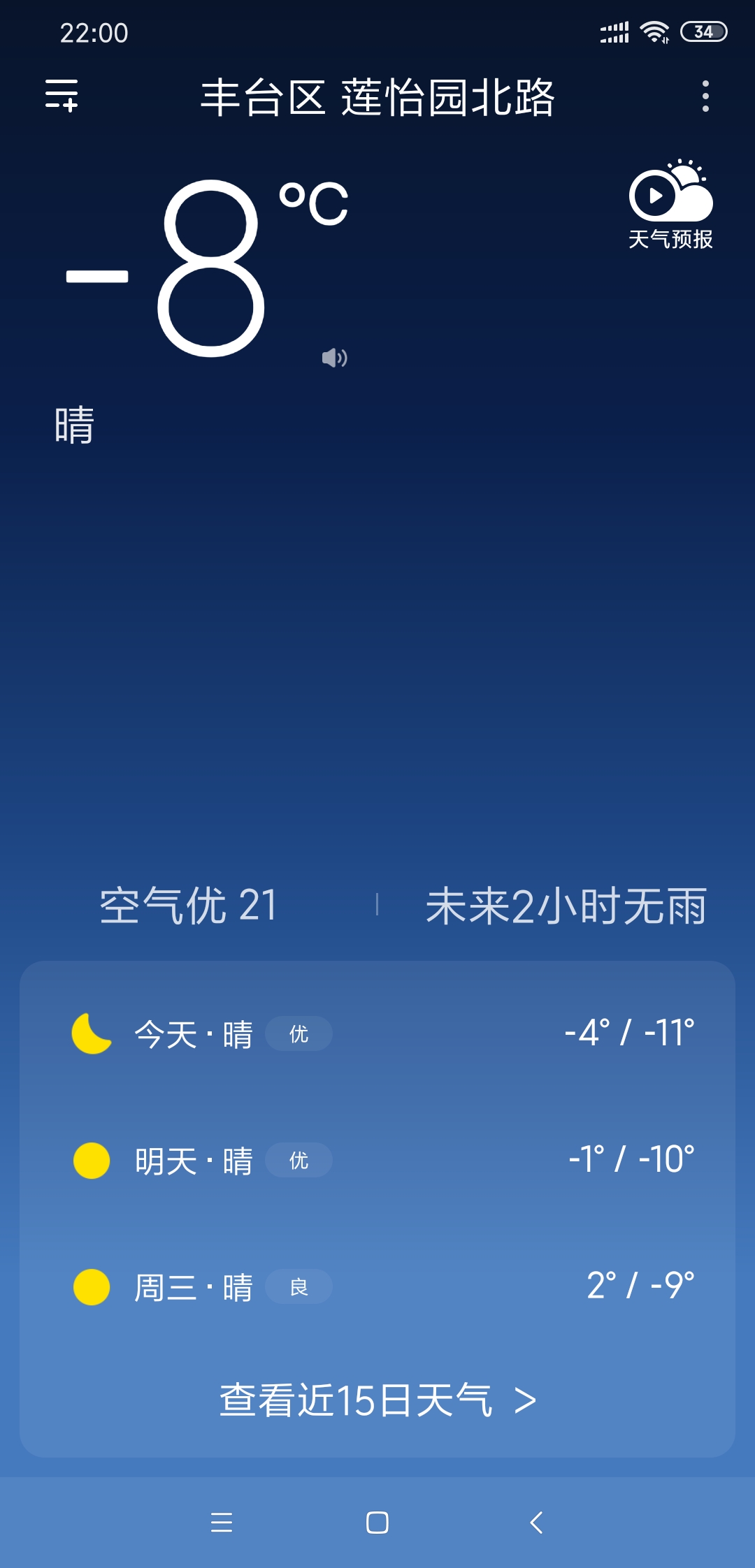Open the three-dot overflow menu
The width and height of the screenshot is (755, 1568).
(x=705, y=96)
